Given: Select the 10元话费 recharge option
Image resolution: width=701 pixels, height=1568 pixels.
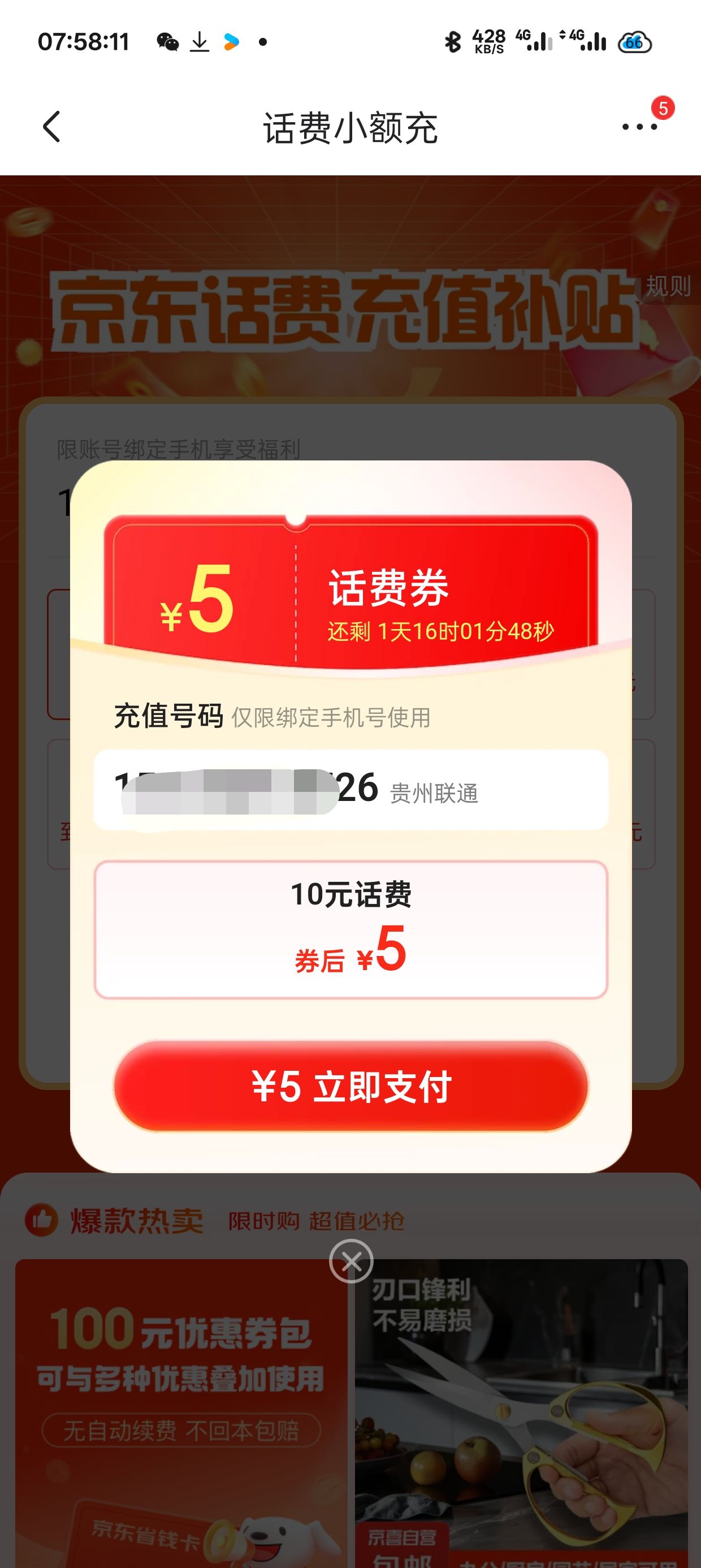Looking at the screenshot, I should pos(350,929).
